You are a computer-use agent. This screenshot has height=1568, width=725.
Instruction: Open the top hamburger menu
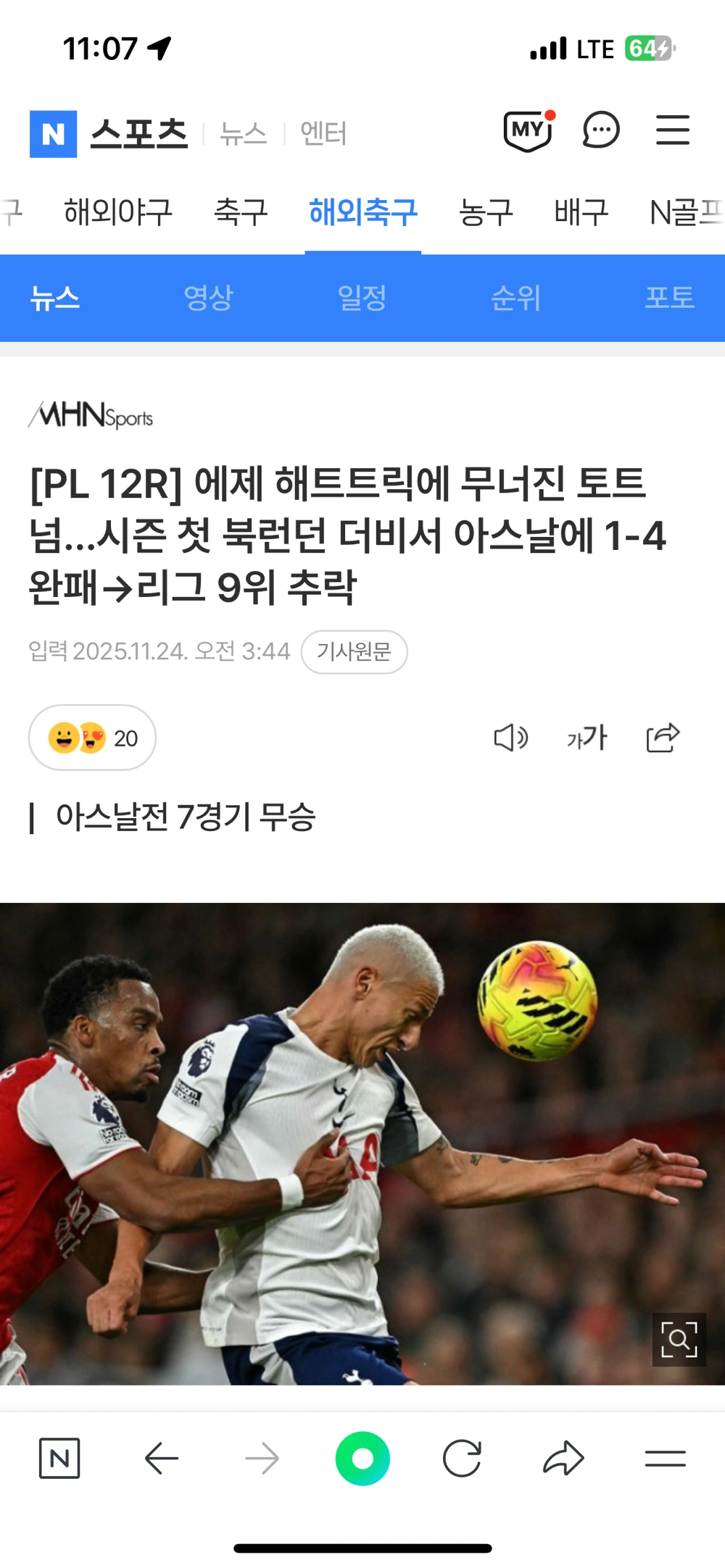[672, 130]
